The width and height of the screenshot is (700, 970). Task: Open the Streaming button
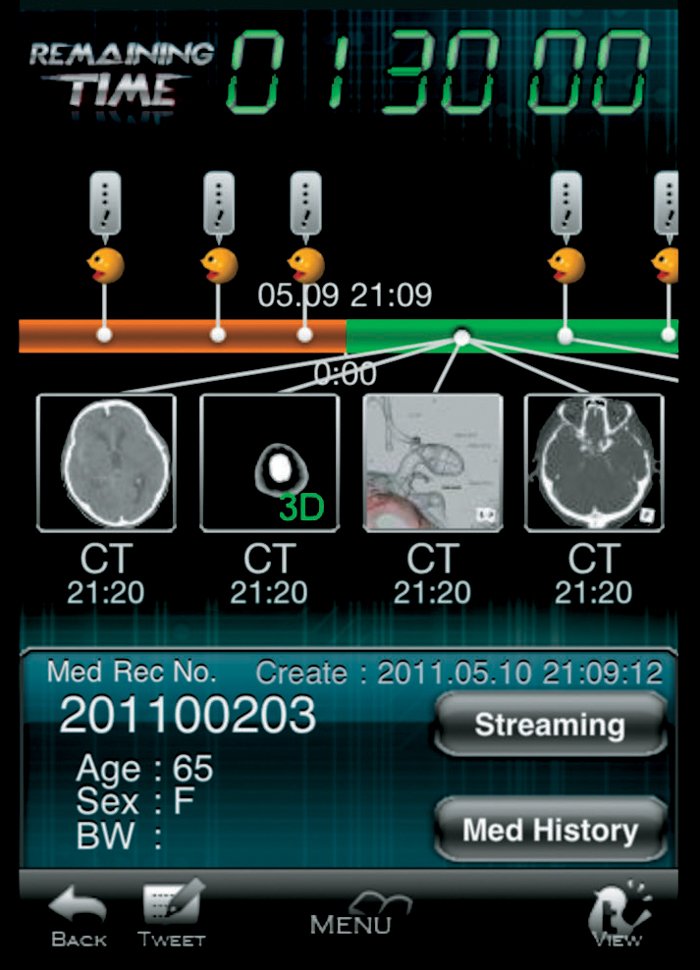coord(550,724)
